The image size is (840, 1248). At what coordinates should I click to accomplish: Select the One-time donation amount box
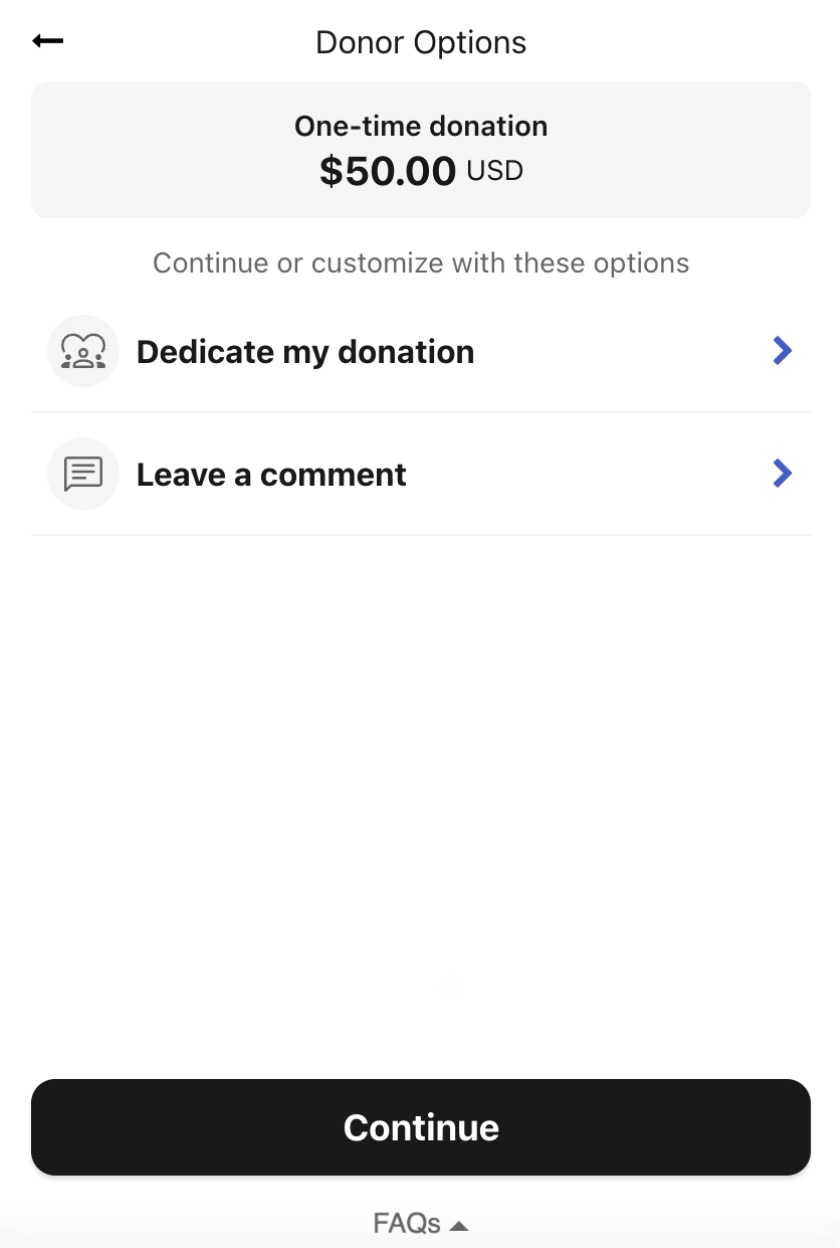pyautogui.click(x=420, y=148)
